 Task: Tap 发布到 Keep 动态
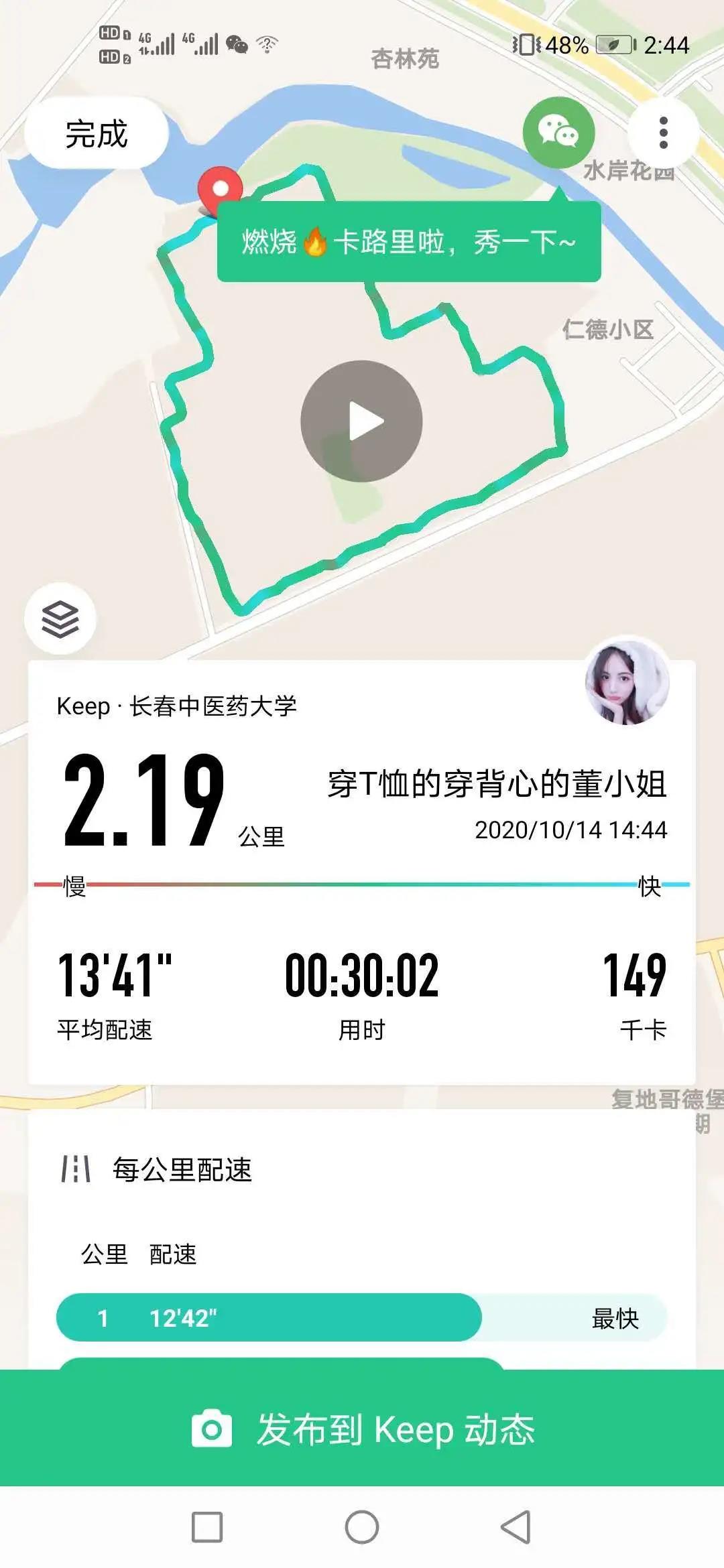pos(362,1429)
